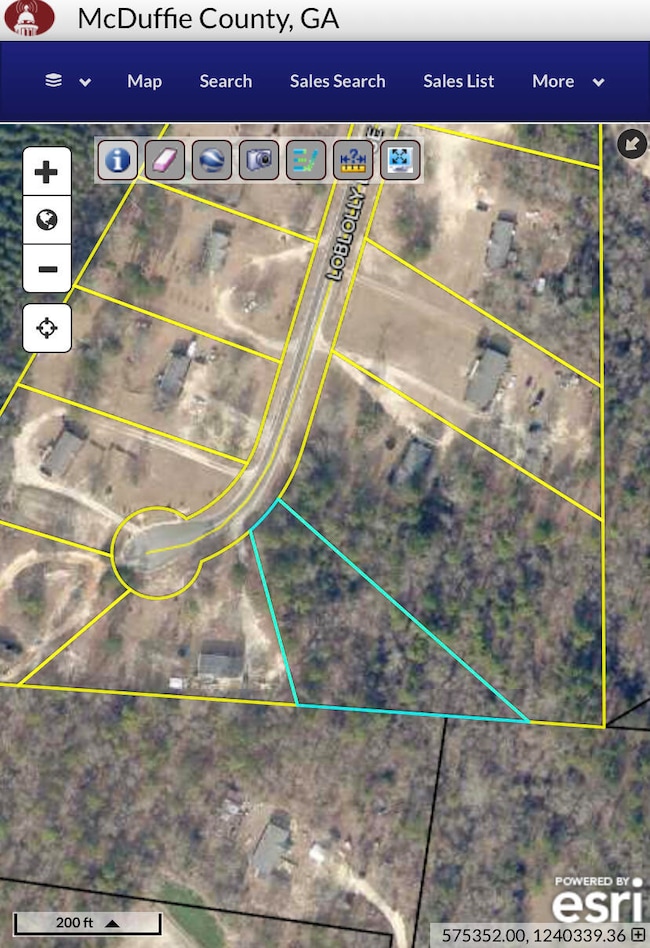The height and width of the screenshot is (948, 650).
Task: Select the eraser clear tool
Action: (x=165, y=160)
